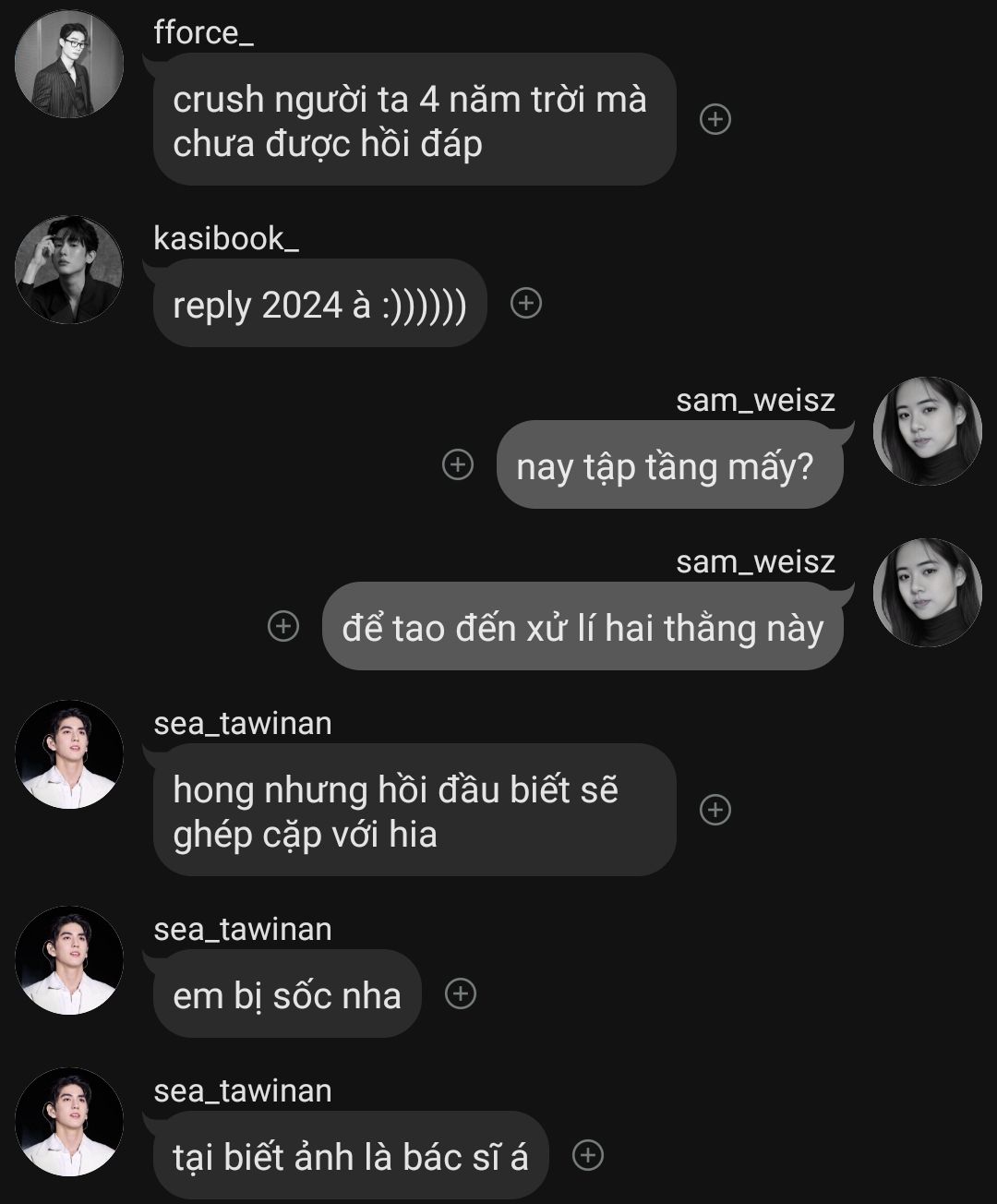Add reaction to "tại biết ảnh là bác sĩ"
The height and width of the screenshot is (1204, 997).
pyautogui.click(x=588, y=1155)
